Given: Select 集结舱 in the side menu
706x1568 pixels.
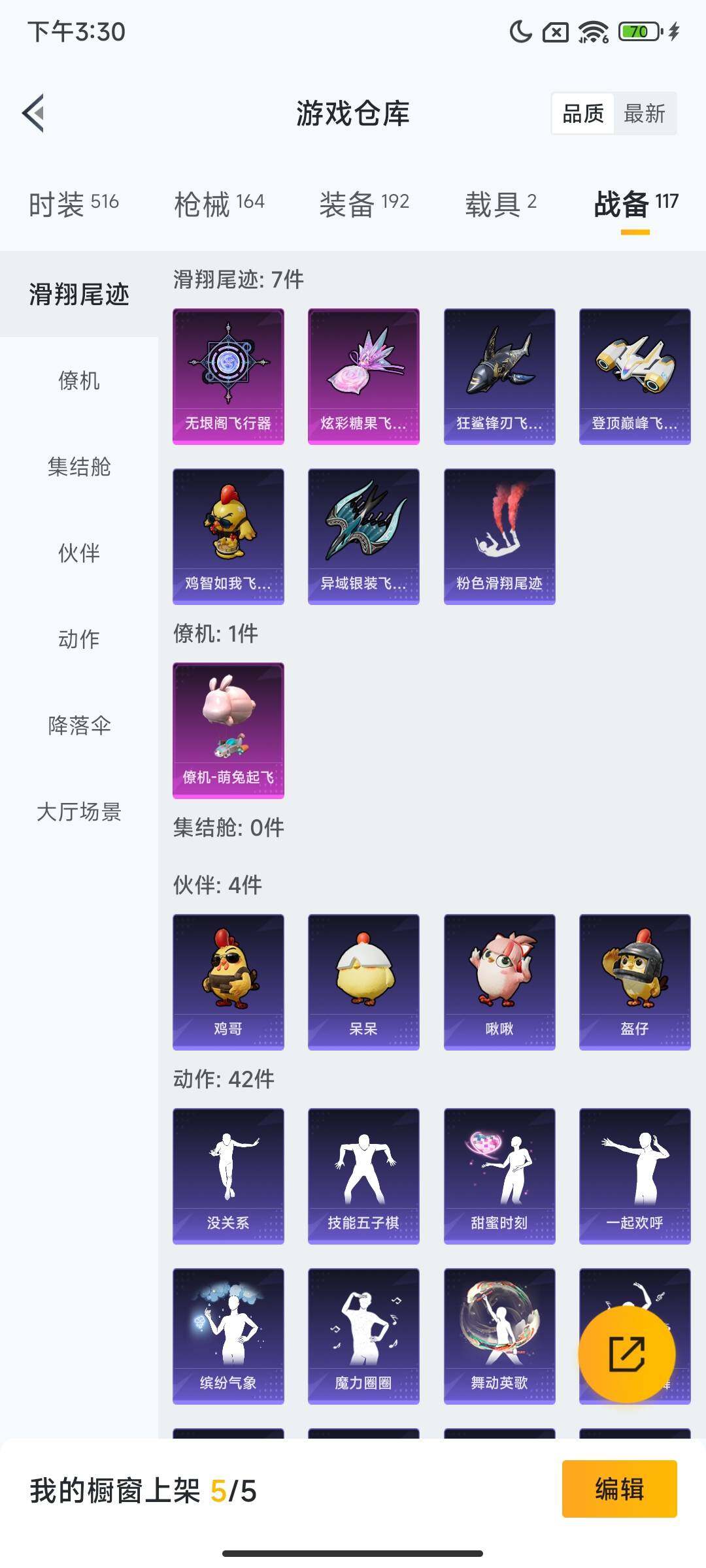Looking at the screenshot, I should [79, 466].
